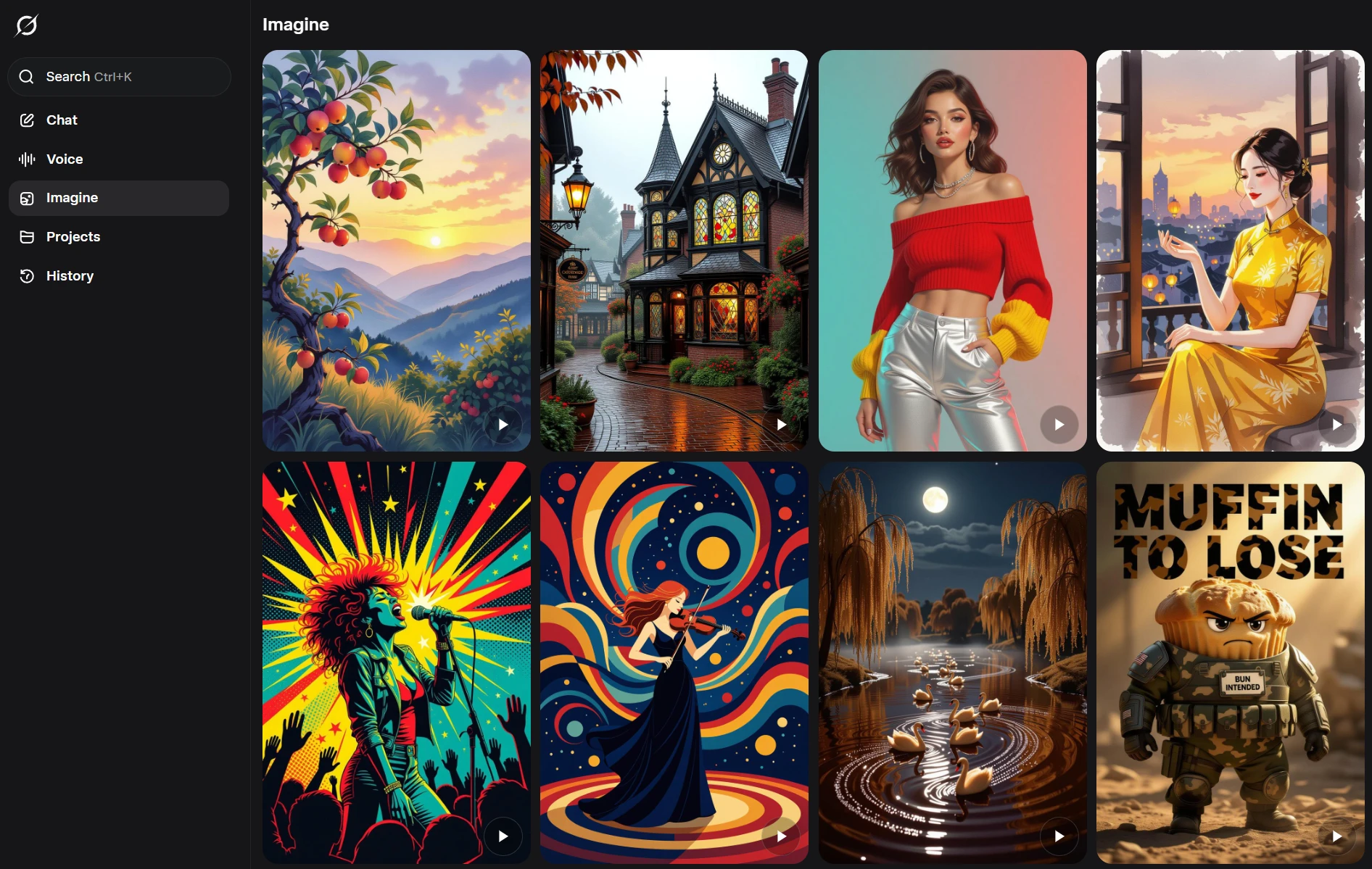Open the Grok logo home icon
Viewport: 1372px width, 869px height.
click(x=27, y=25)
